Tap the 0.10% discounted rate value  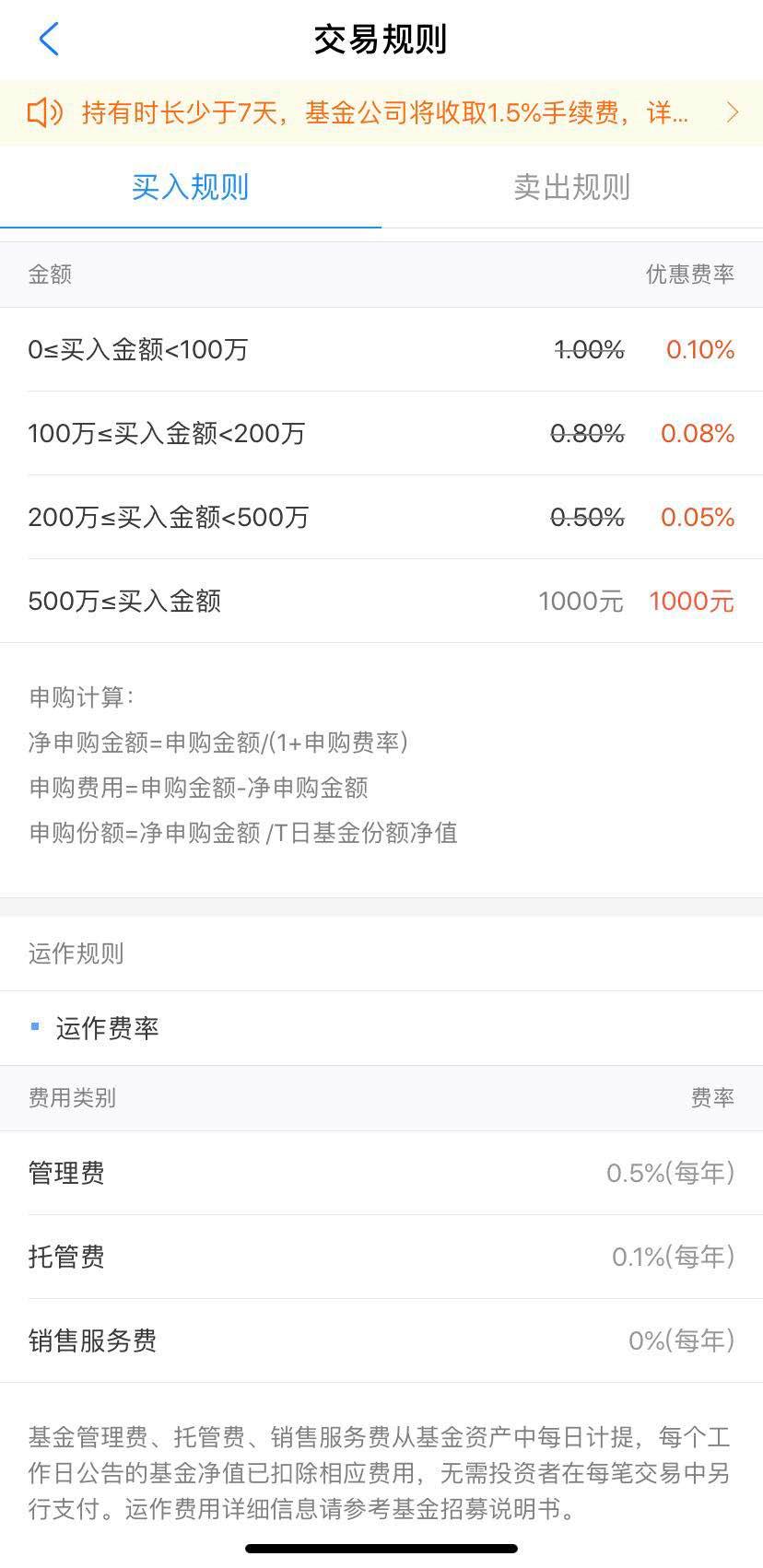697,350
